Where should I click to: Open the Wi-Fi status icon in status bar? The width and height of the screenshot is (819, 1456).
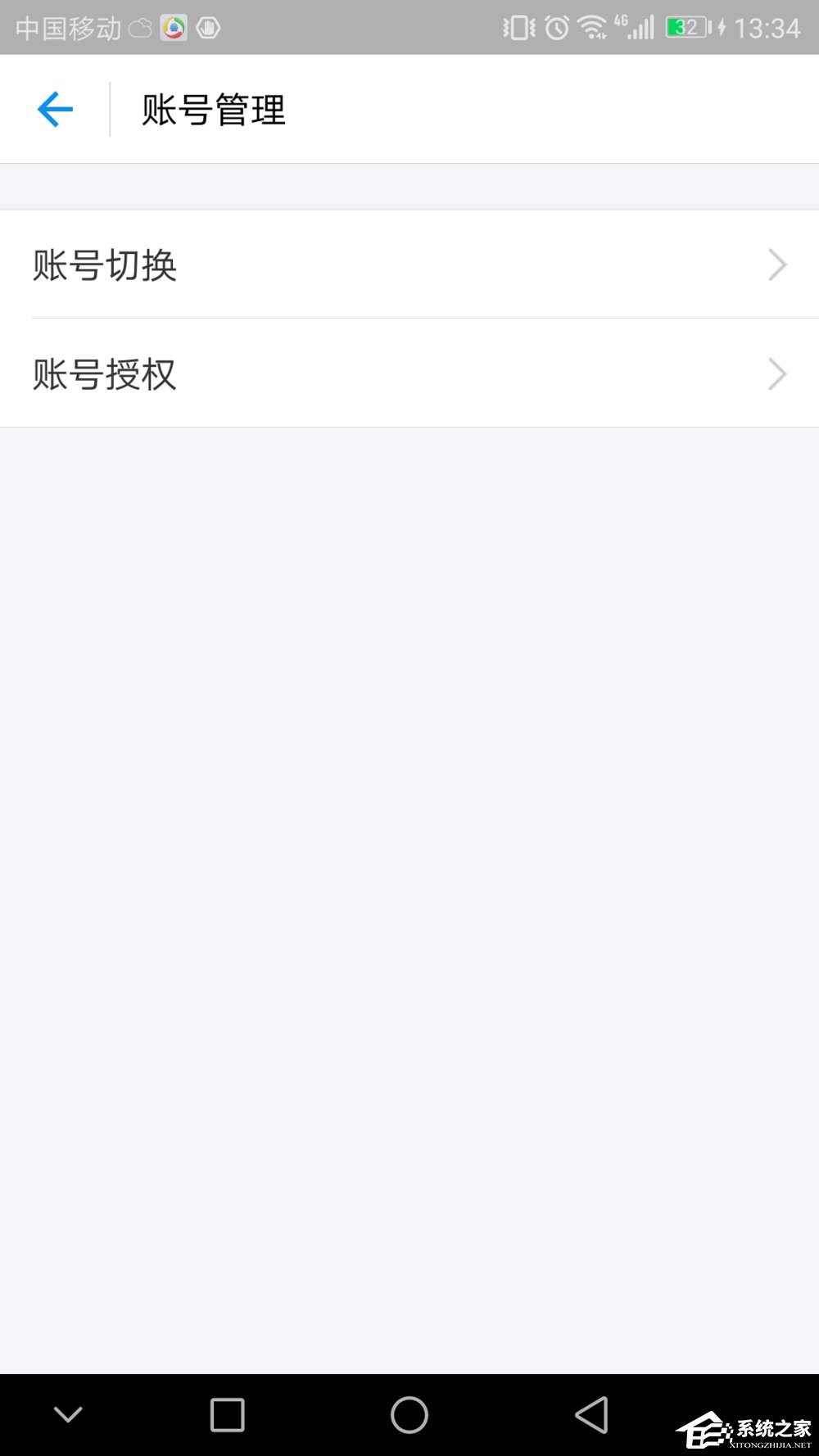(593, 26)
